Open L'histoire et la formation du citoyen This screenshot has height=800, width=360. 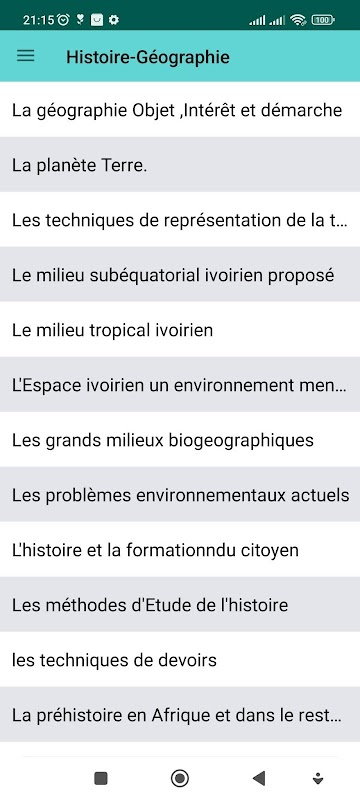180,549
